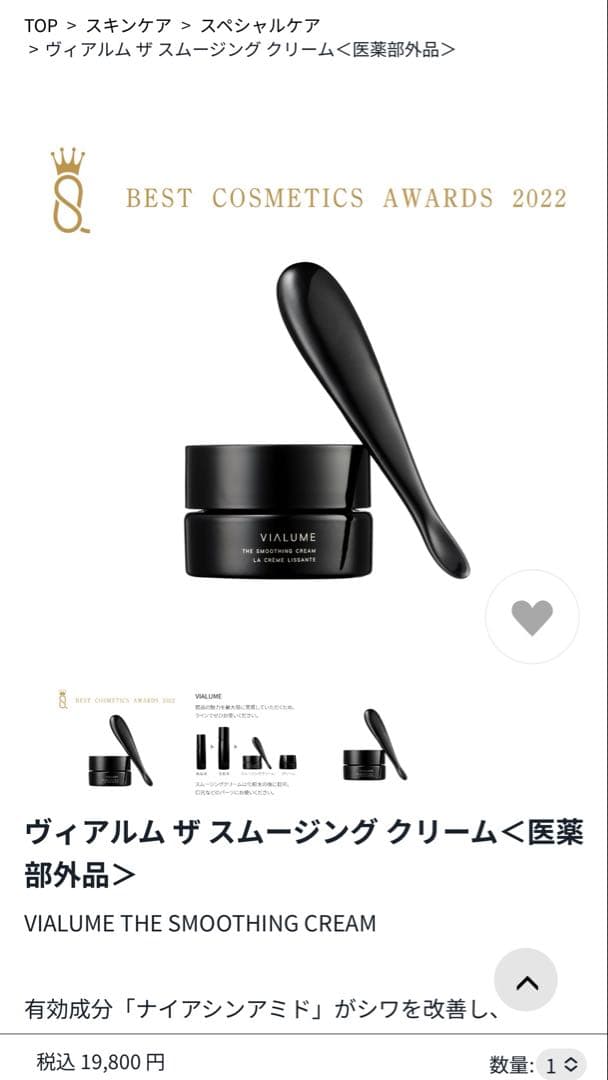Go to スキンケア breadcrumb category
The width and height of the screenshot is (608, 1080).
tap(128, 25)
